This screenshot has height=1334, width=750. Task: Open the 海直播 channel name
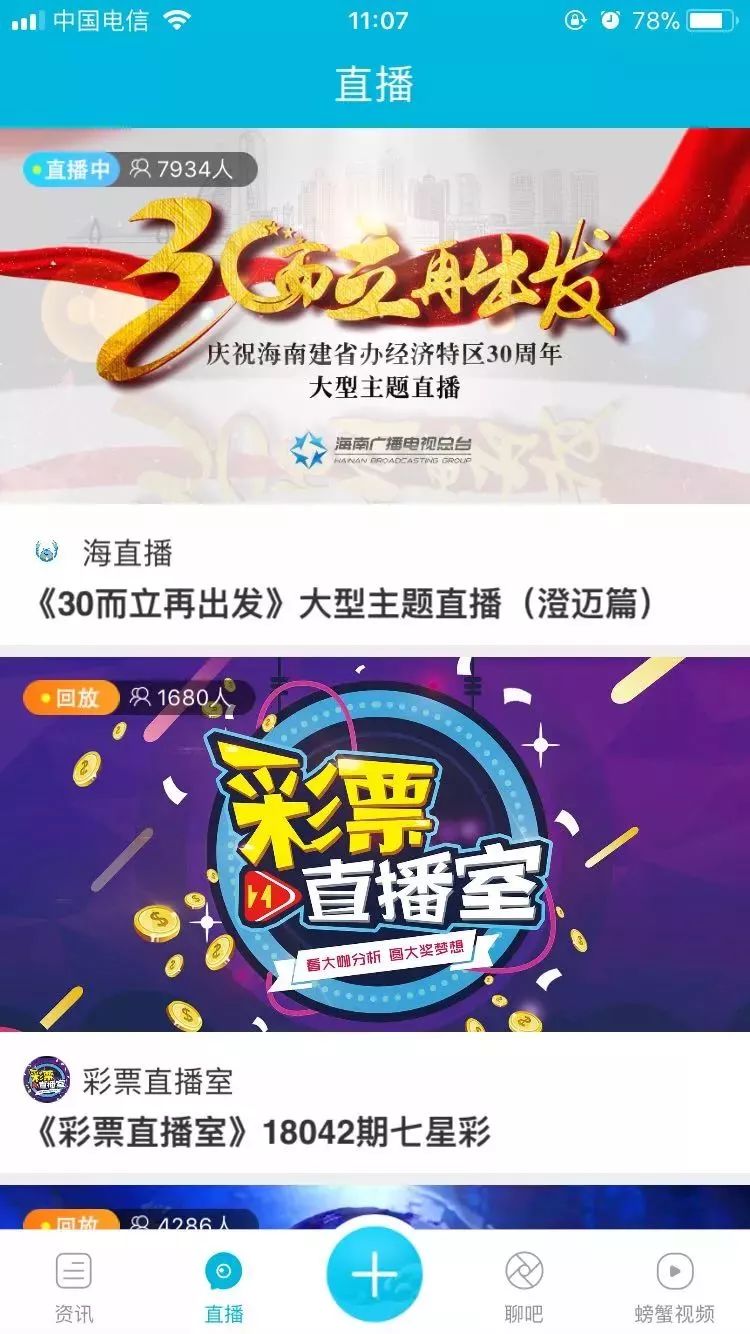coord(127,552)
